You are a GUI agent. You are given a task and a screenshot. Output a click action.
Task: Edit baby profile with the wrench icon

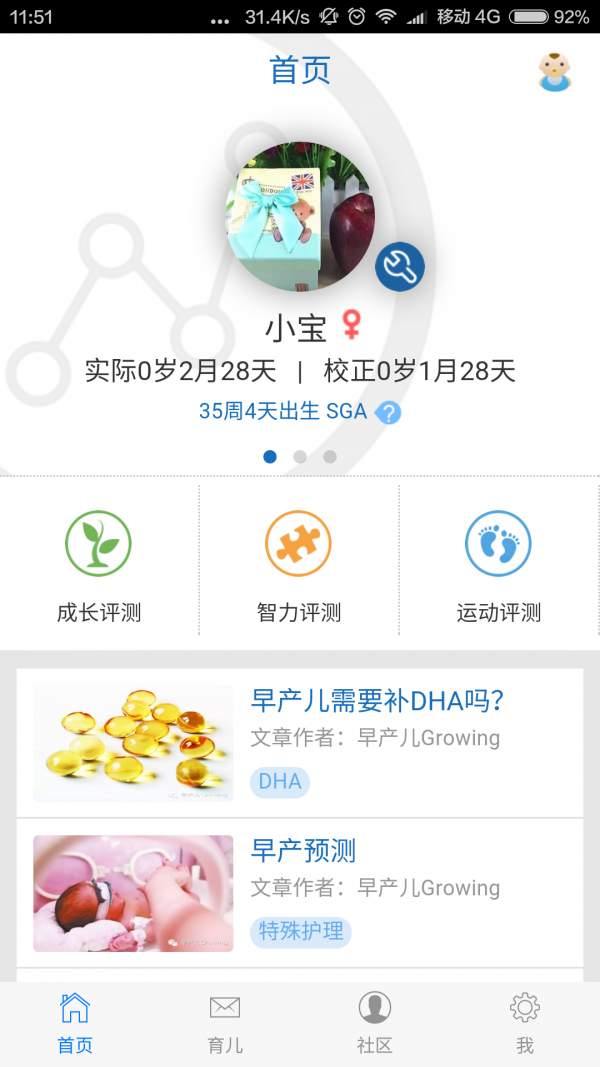pos(400,267)
